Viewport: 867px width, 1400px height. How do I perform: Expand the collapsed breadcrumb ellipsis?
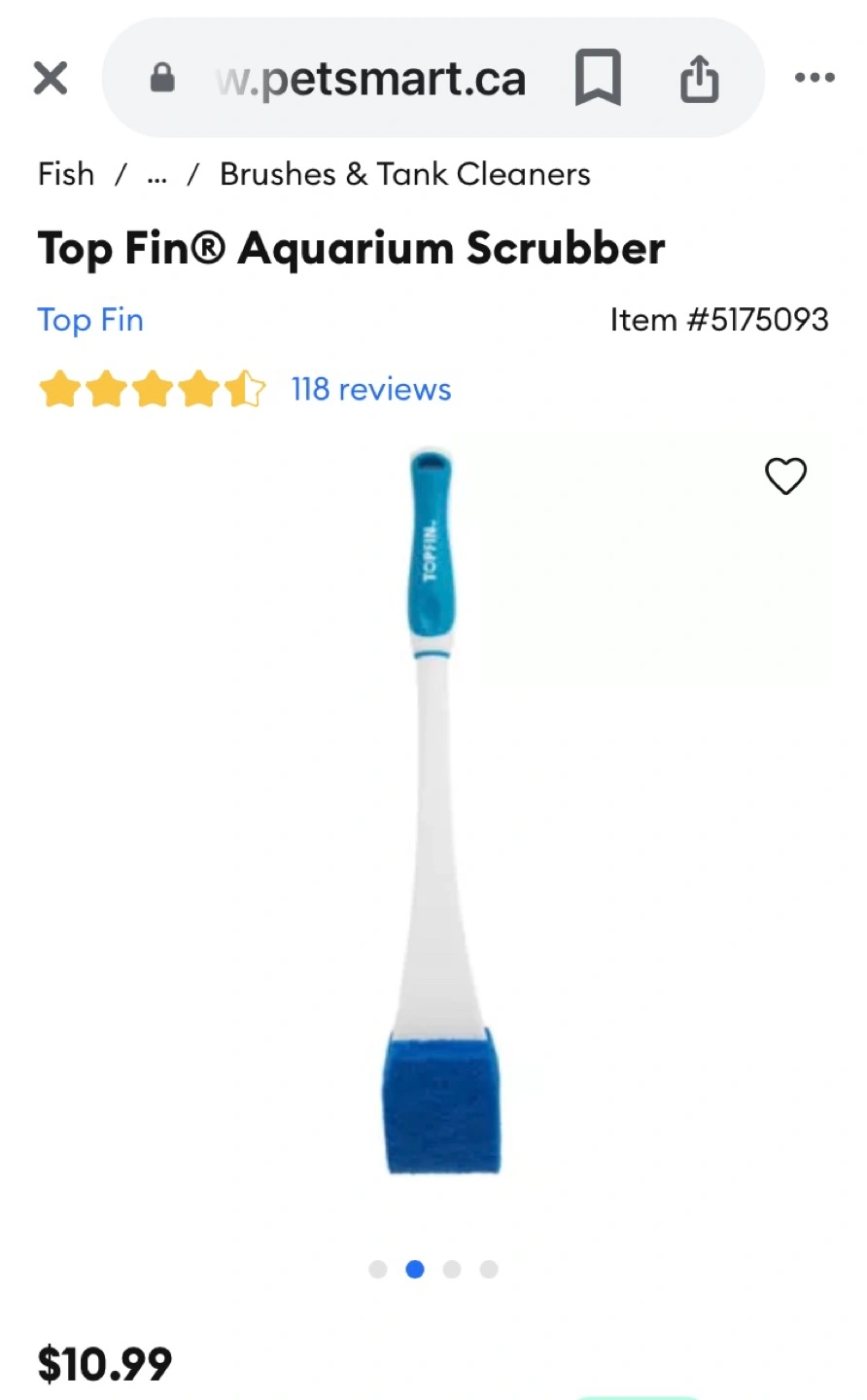point(156,175)
